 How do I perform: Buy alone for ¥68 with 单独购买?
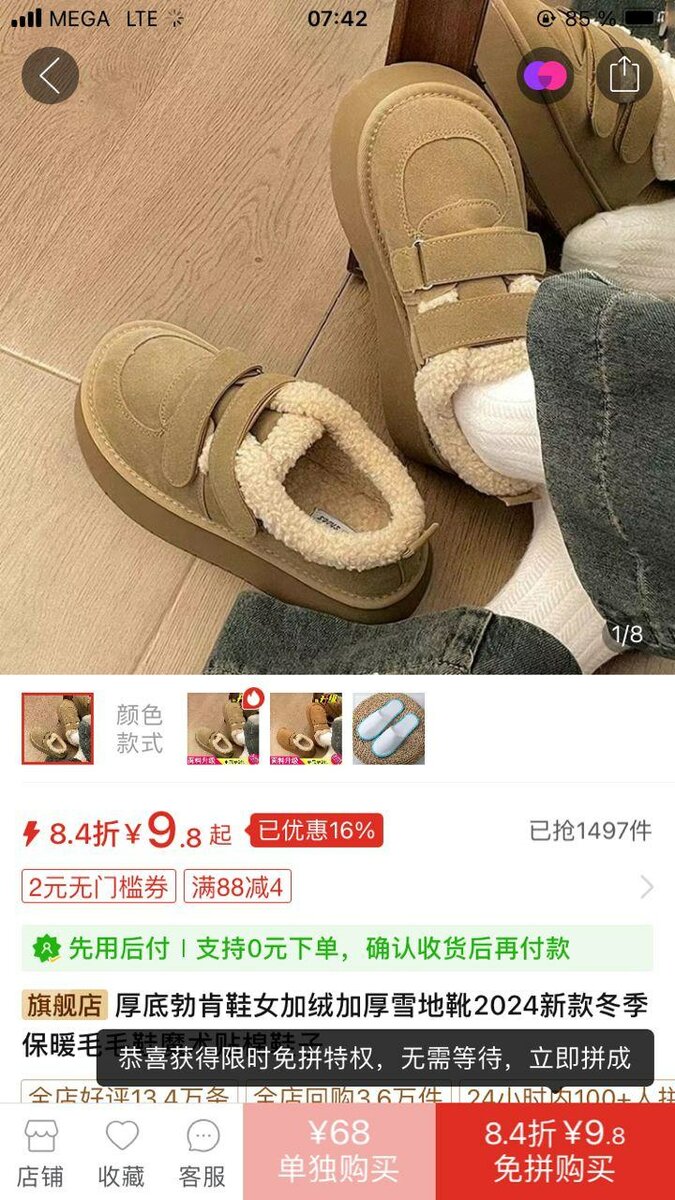pyautogui.click(x=339, y=1151)
